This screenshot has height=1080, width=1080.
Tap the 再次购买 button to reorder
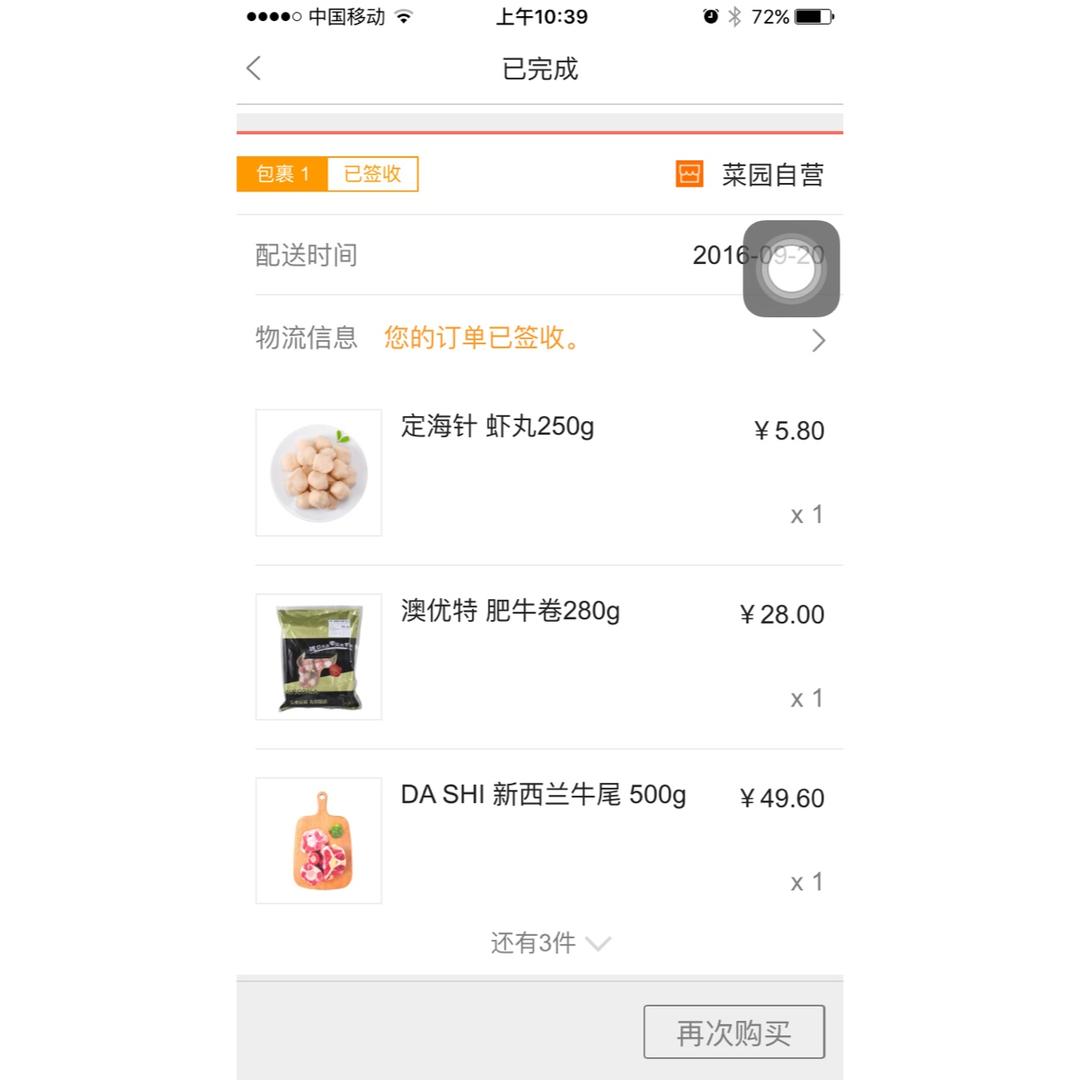click(x=734, y=1032)
